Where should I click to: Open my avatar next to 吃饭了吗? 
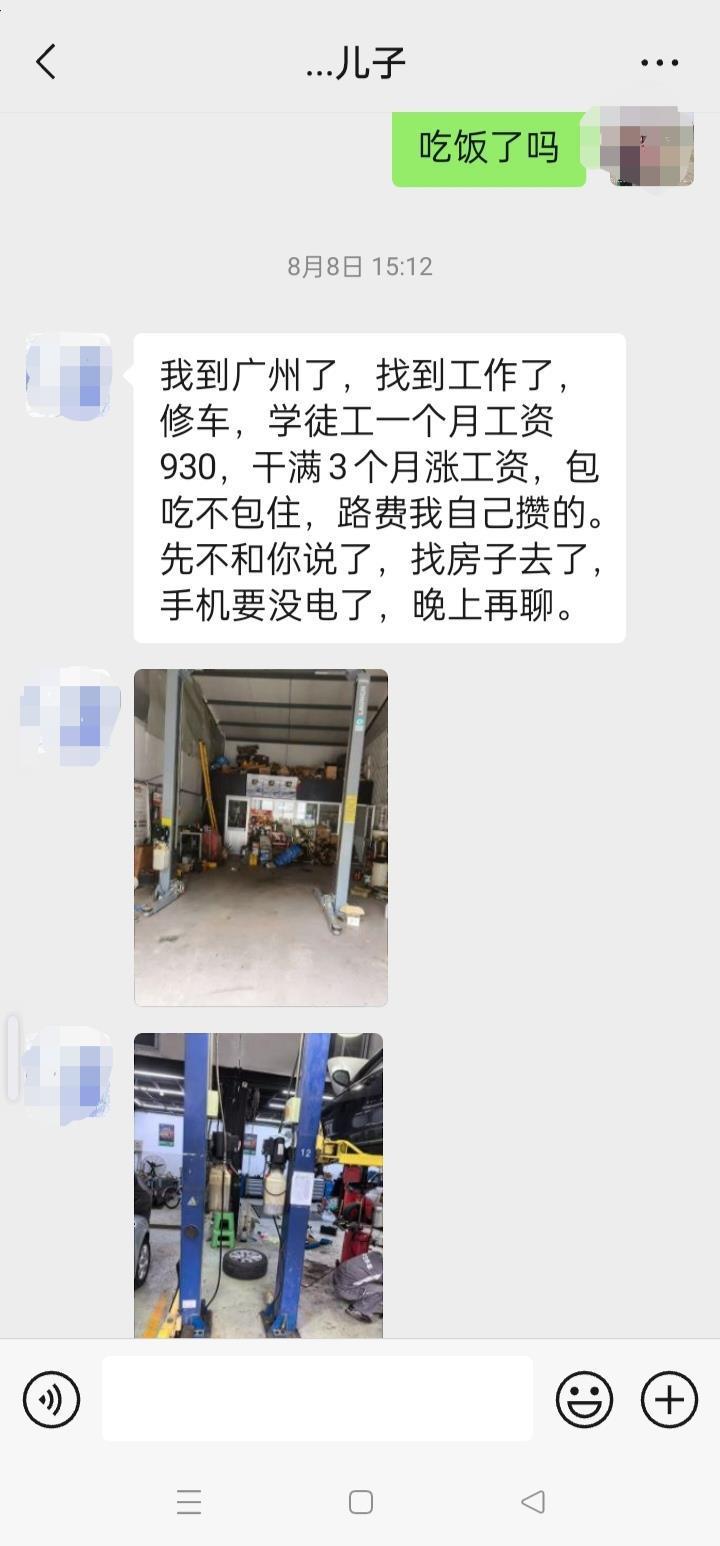[x=651, y=147]
